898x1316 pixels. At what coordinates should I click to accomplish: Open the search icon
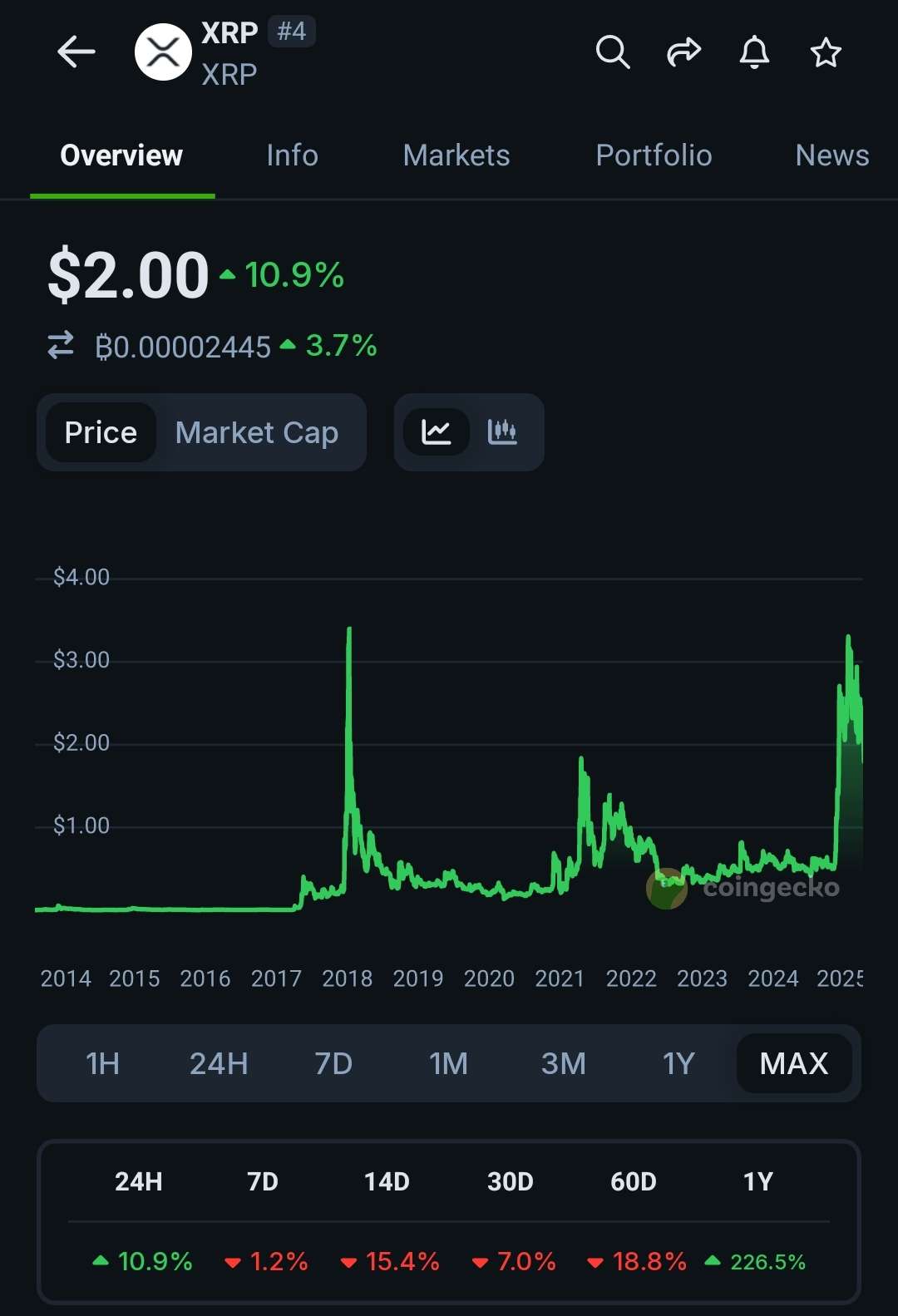(613, 52)
